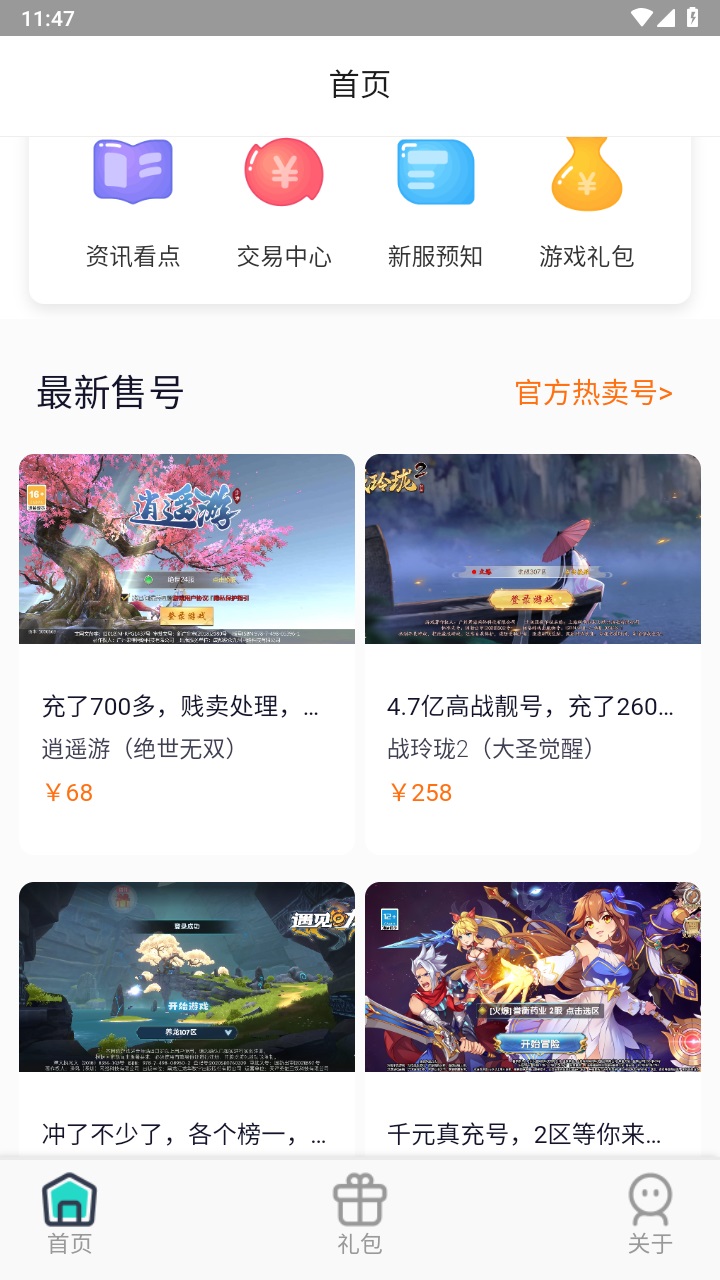Select the ¥68 price label
The height and width of the screenshot is (1280, 720).
click(x=68, y=792)
